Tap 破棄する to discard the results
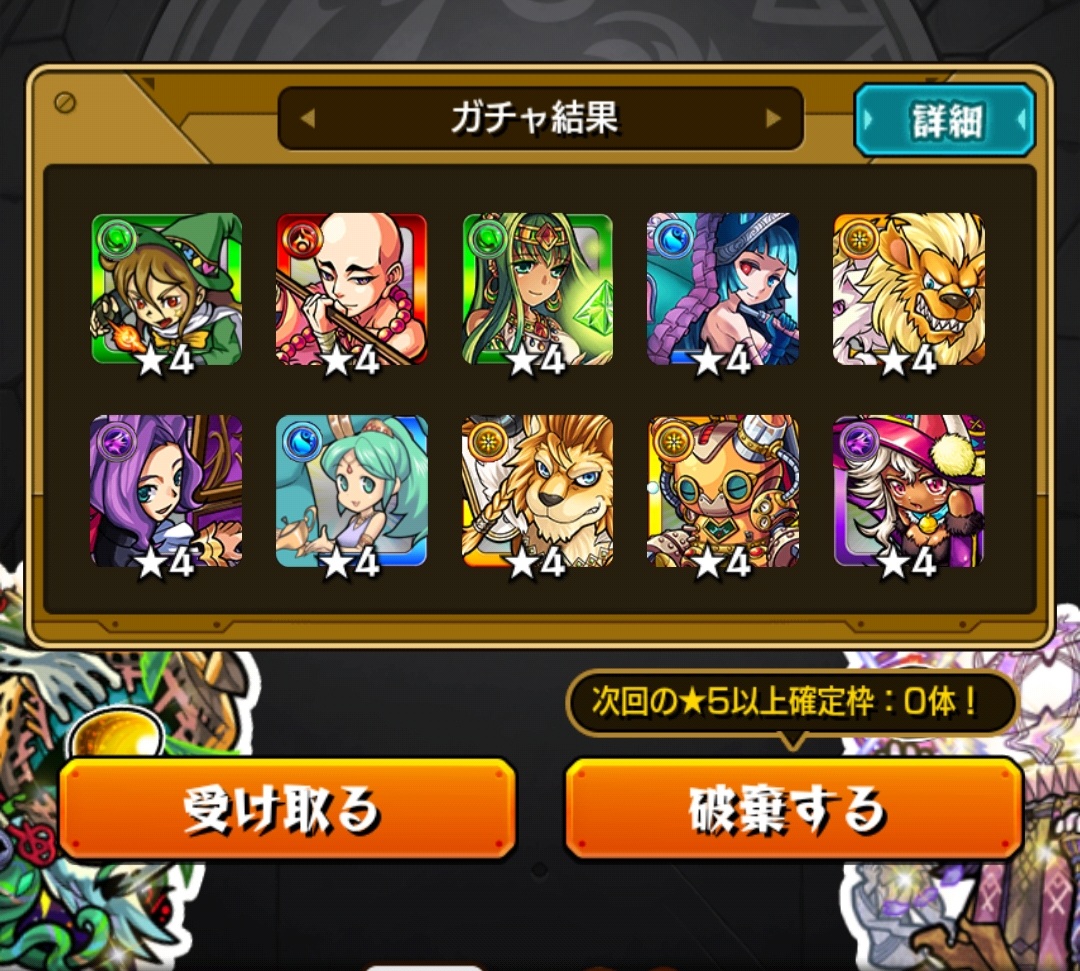The image size is (1080, 971). [x=794, y=808]
